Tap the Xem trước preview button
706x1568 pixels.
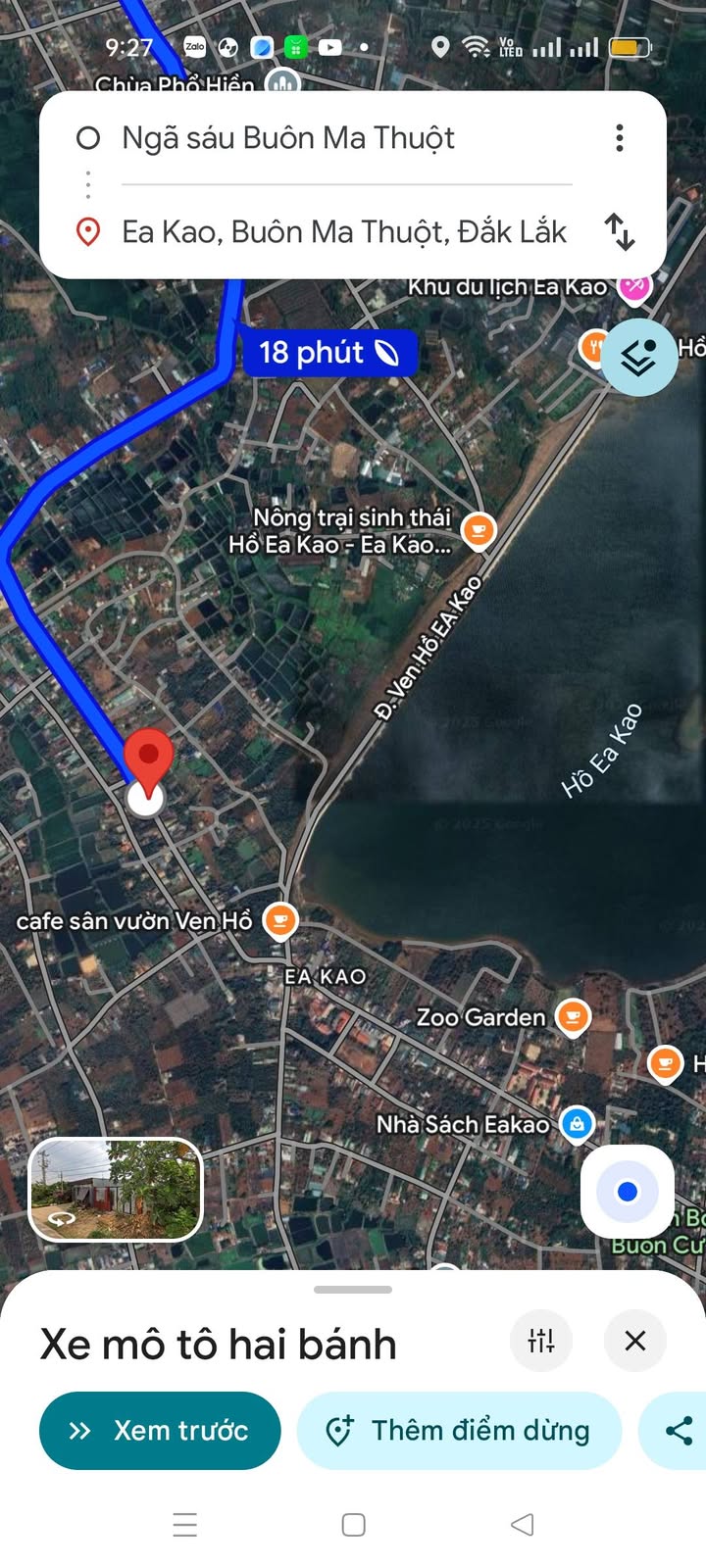(160, 1431)
